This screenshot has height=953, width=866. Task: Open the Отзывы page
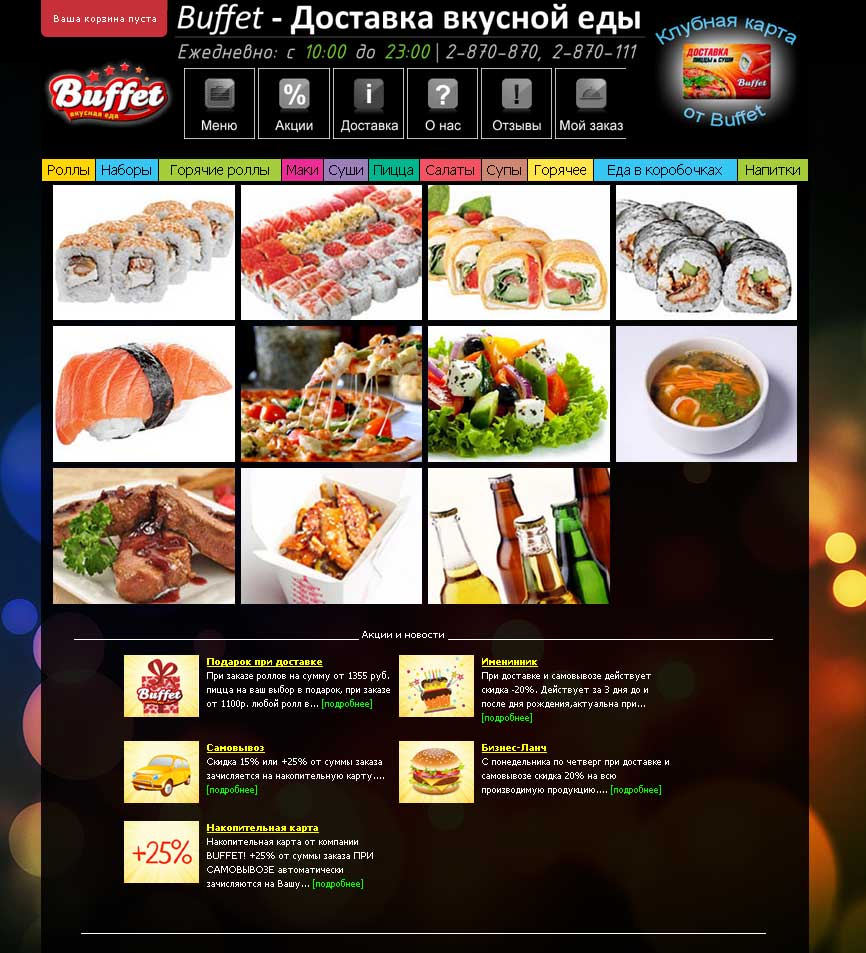(517, 103)
